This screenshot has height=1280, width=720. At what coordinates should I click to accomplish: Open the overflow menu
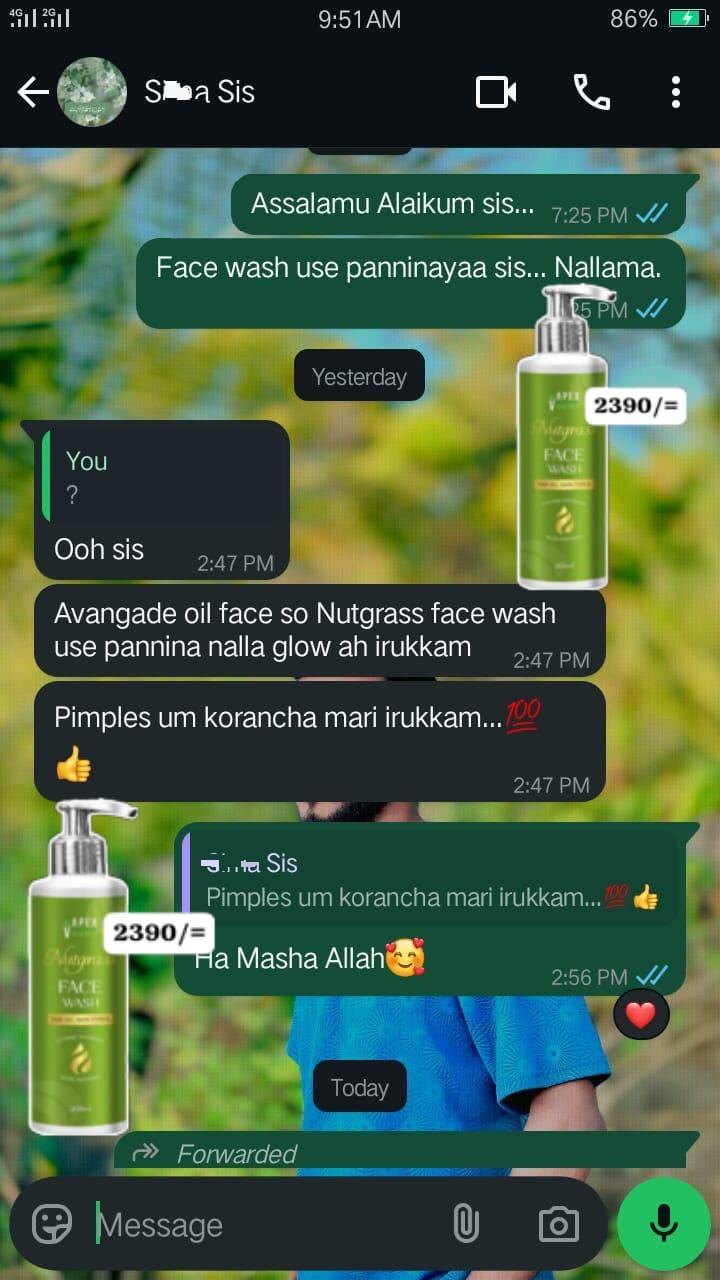coord(676,93)
